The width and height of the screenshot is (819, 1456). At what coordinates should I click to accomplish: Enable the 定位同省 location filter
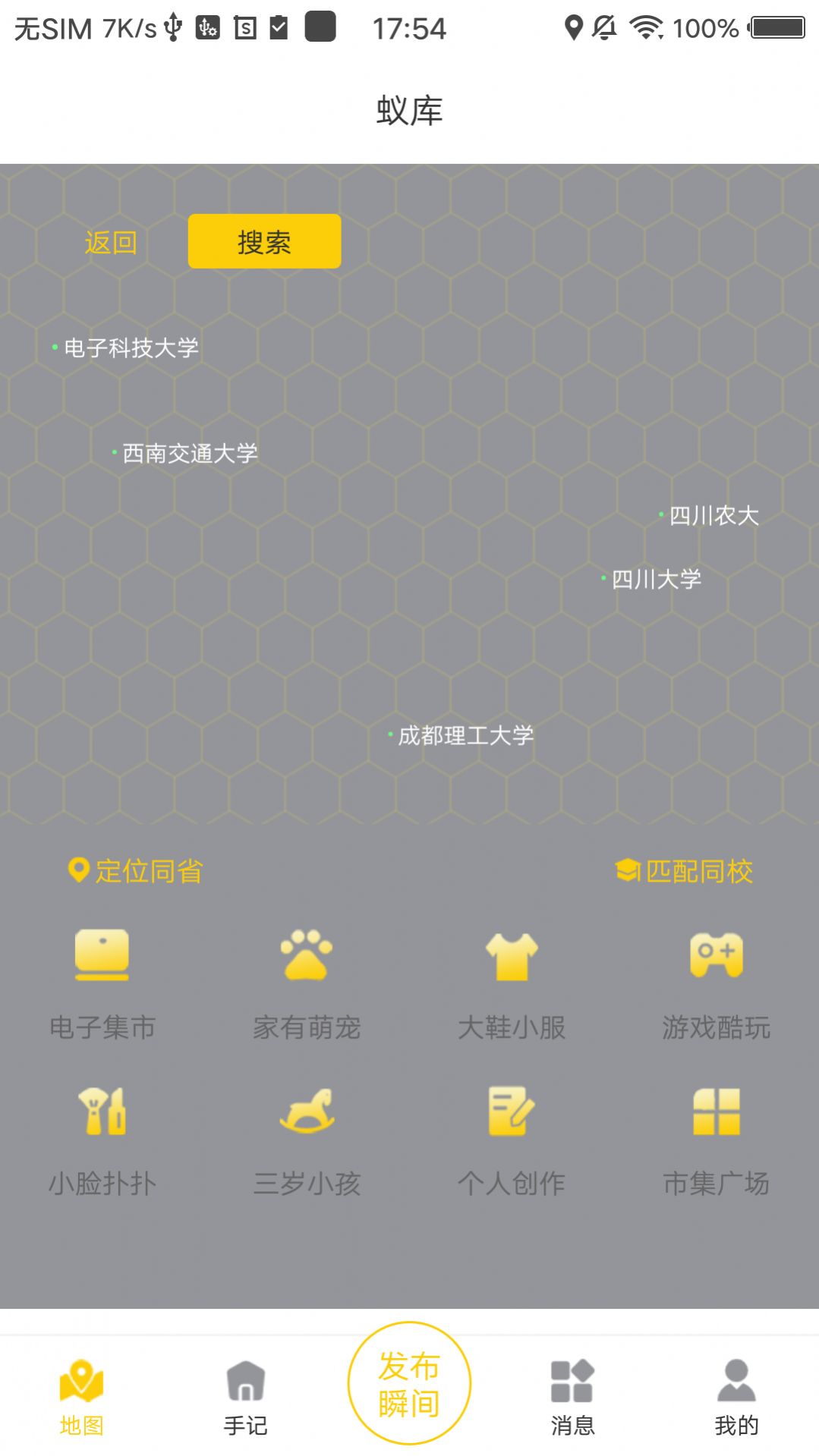pyautogui.click(x=134, y=870)
